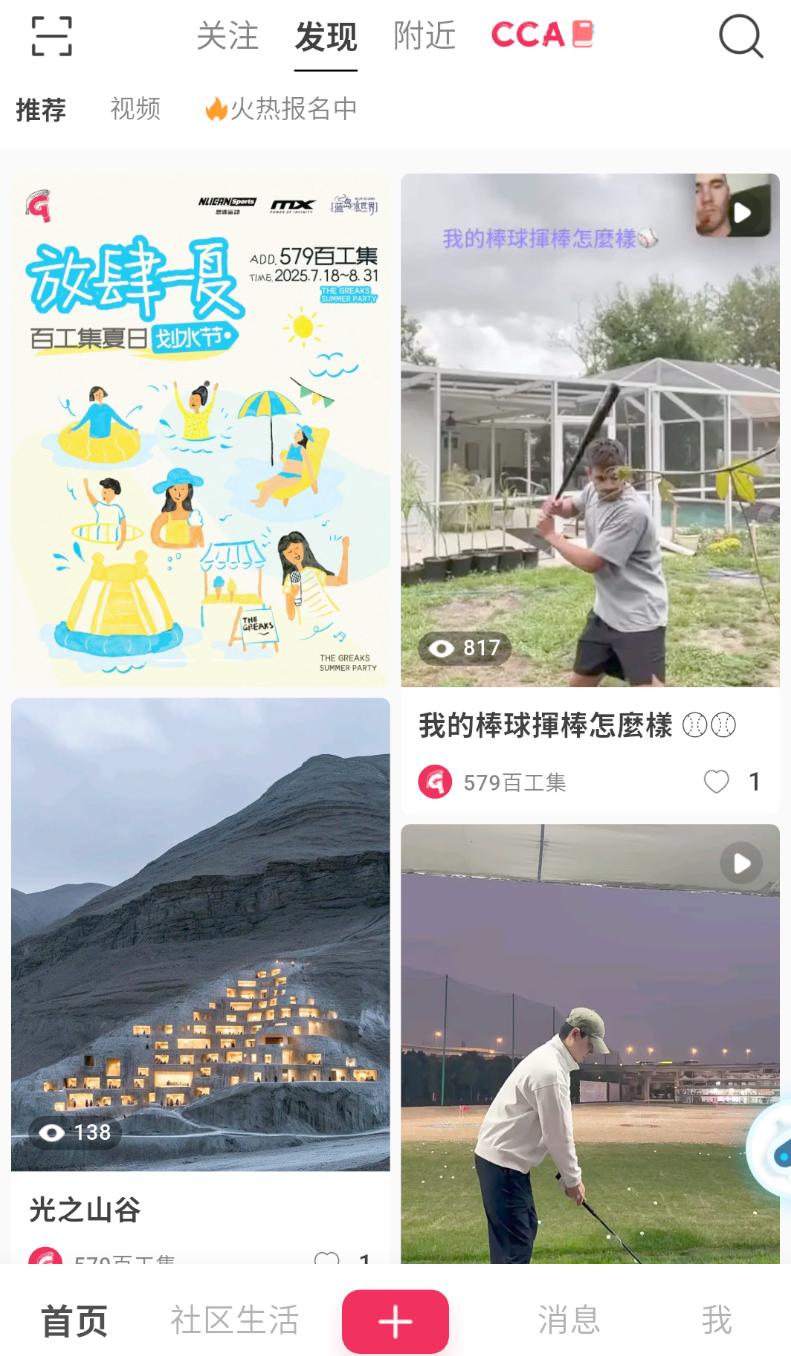The height and width of the screenshot is (1356, 791).
Task: Select the 视频 sub-tab
Action: [x=135, y=109]
